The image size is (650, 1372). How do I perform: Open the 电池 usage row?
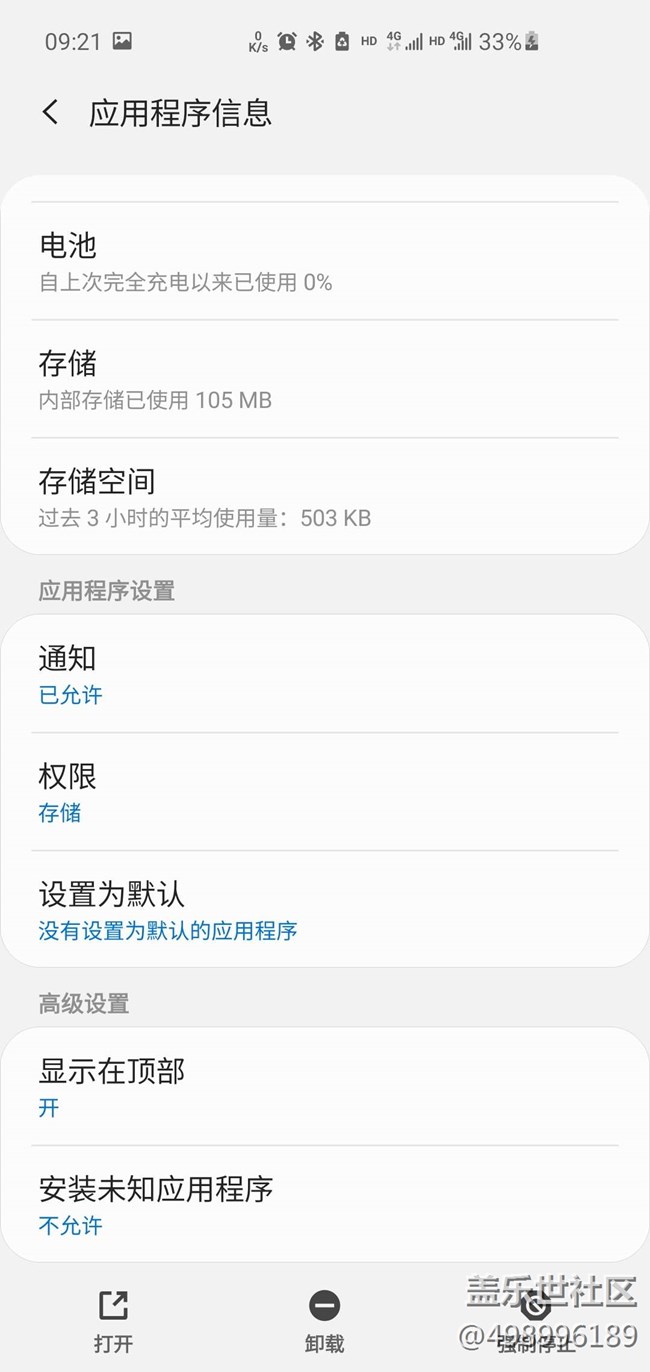click(x=324, y=262)
